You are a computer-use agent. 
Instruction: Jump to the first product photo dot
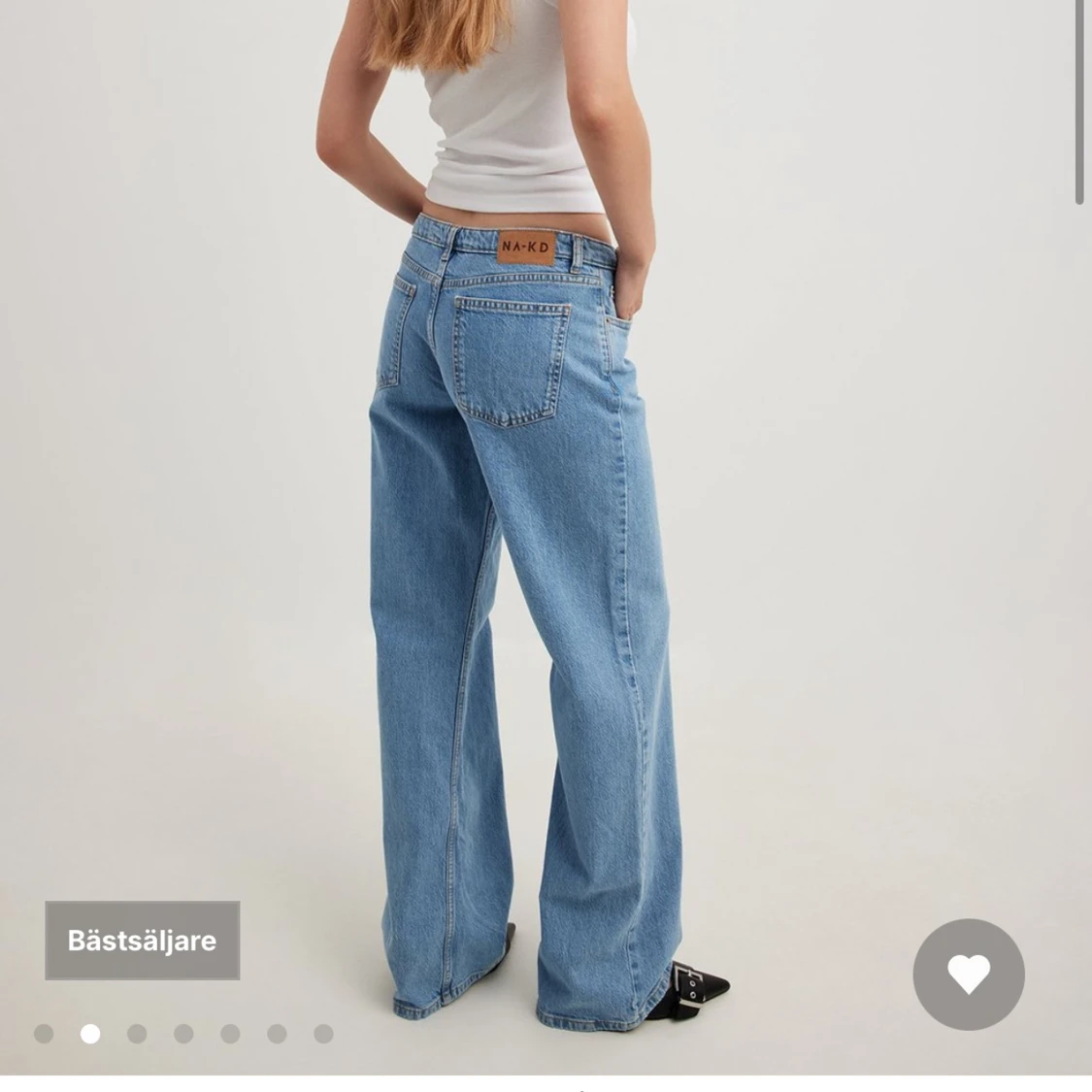click(44, 1034)
